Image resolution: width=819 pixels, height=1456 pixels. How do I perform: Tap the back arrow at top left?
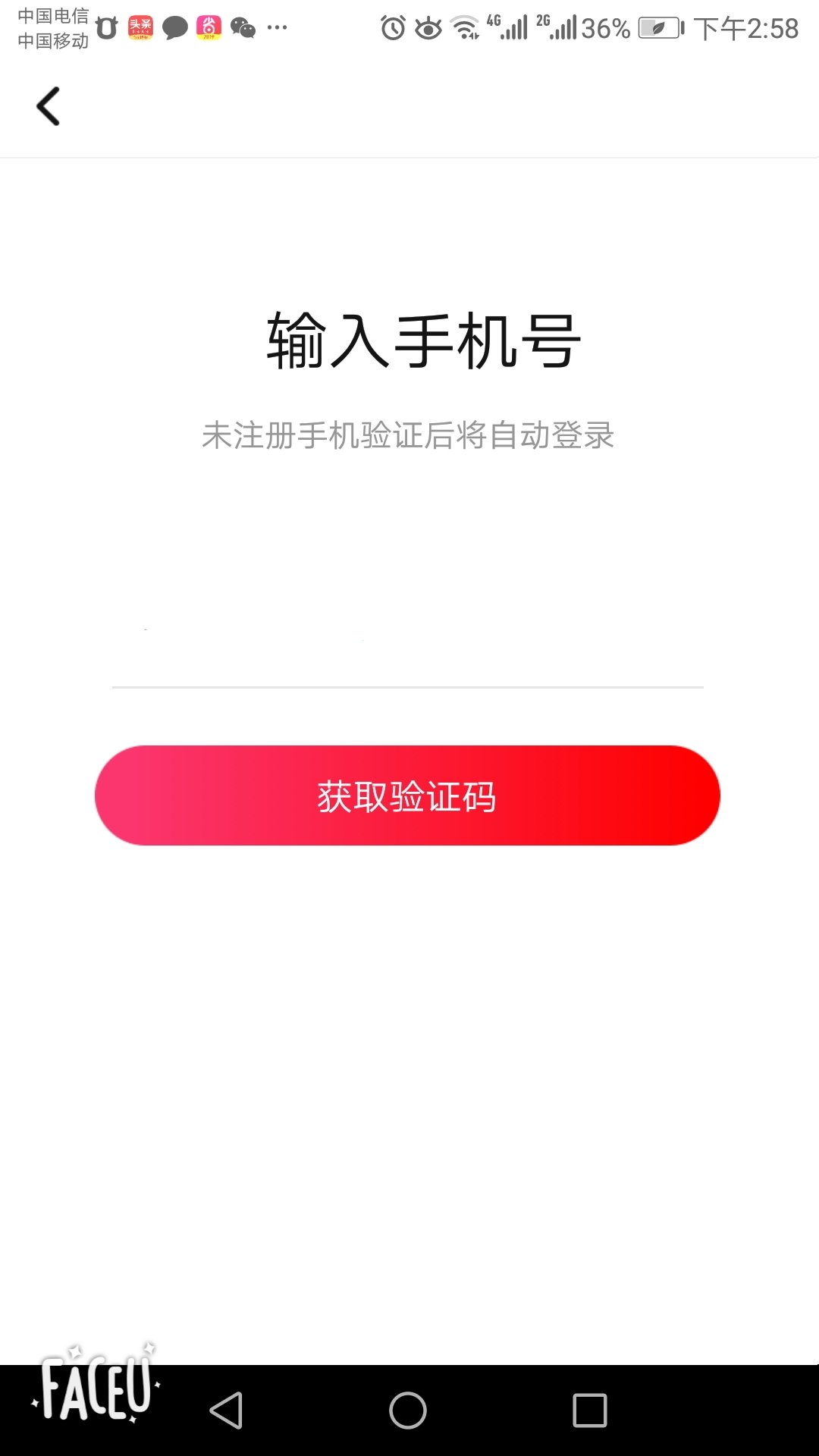(x=49, y=105)
